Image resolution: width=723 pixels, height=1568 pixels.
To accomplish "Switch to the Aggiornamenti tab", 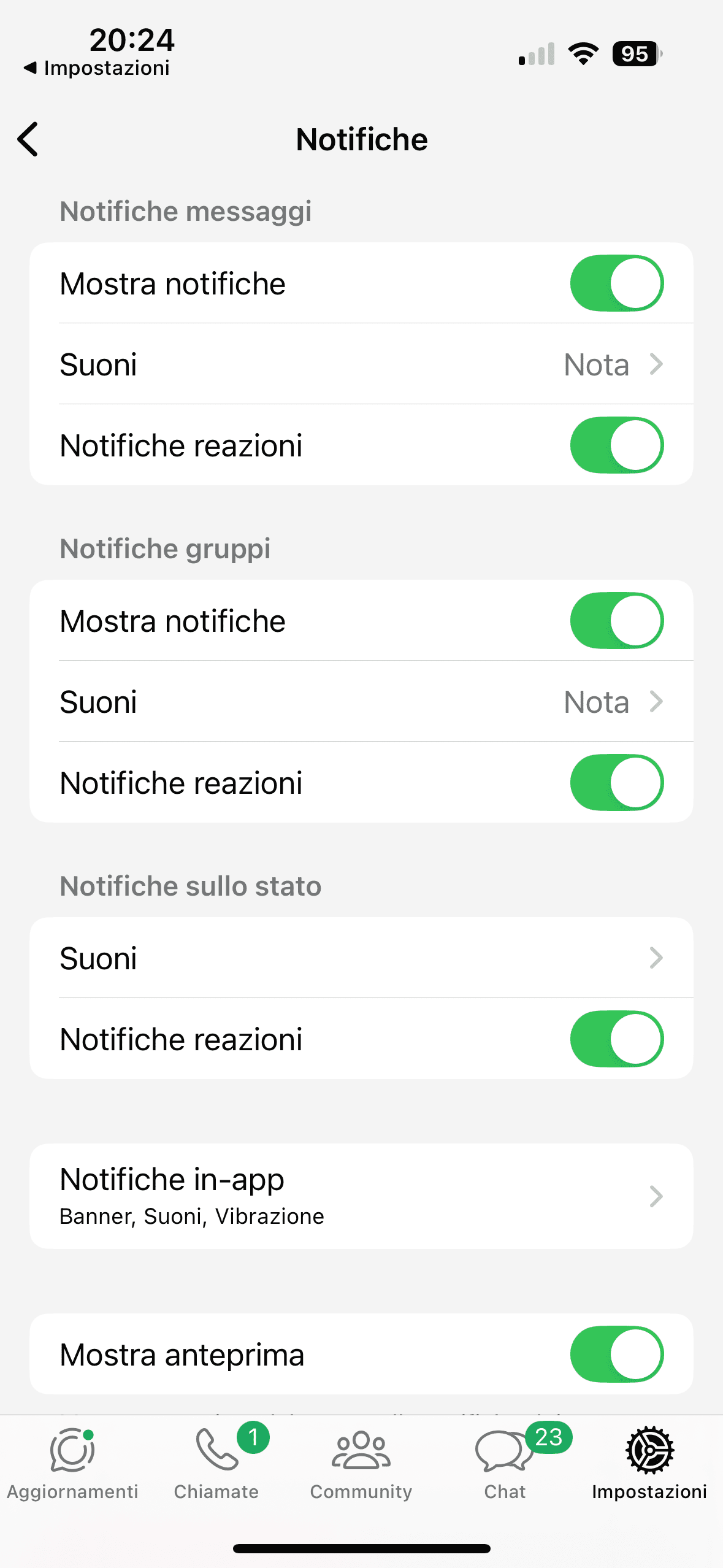I will tap(72, 1464).
